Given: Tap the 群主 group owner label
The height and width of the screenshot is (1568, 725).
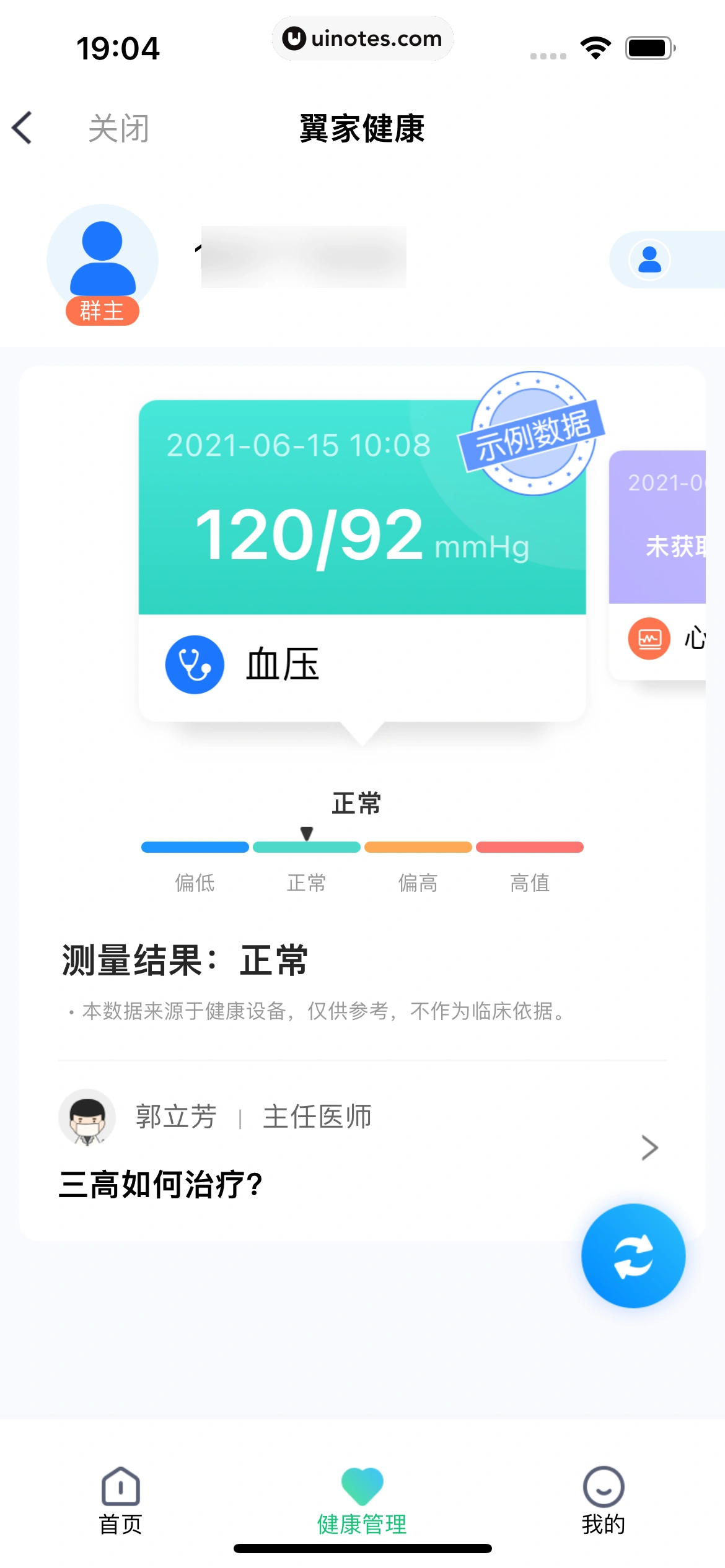Looking at the screenshot, I should [x=102, y=311].
